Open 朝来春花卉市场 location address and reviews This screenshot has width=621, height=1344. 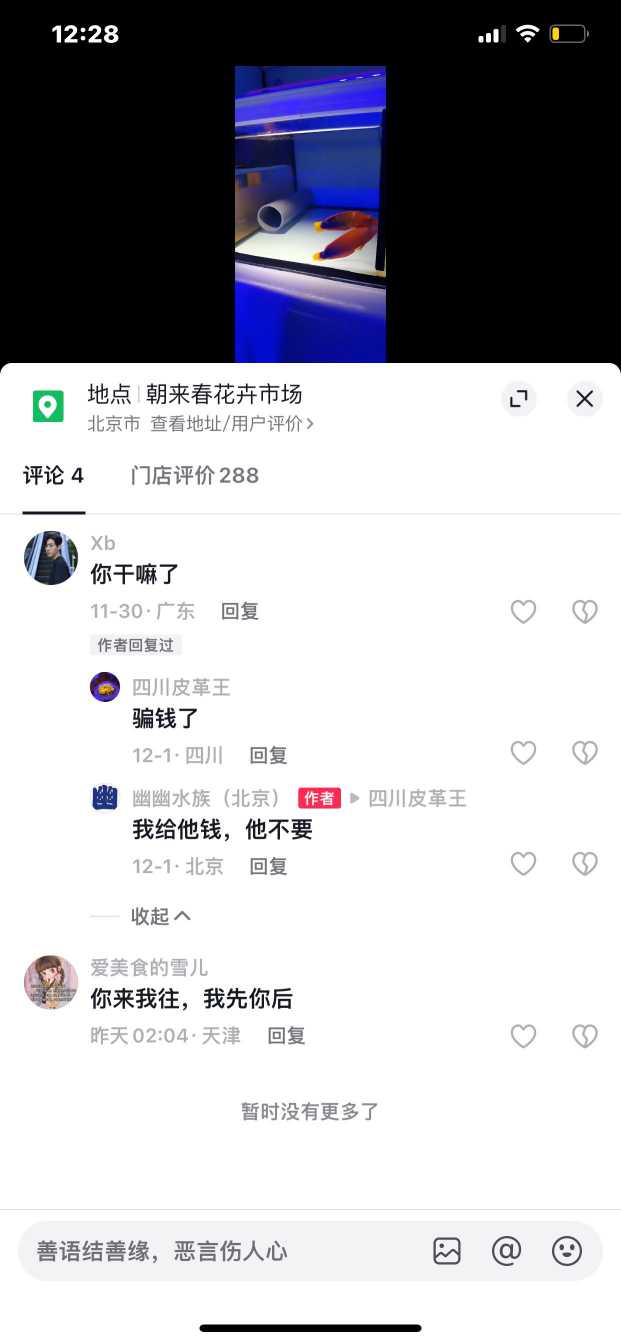tap(231, 424)
